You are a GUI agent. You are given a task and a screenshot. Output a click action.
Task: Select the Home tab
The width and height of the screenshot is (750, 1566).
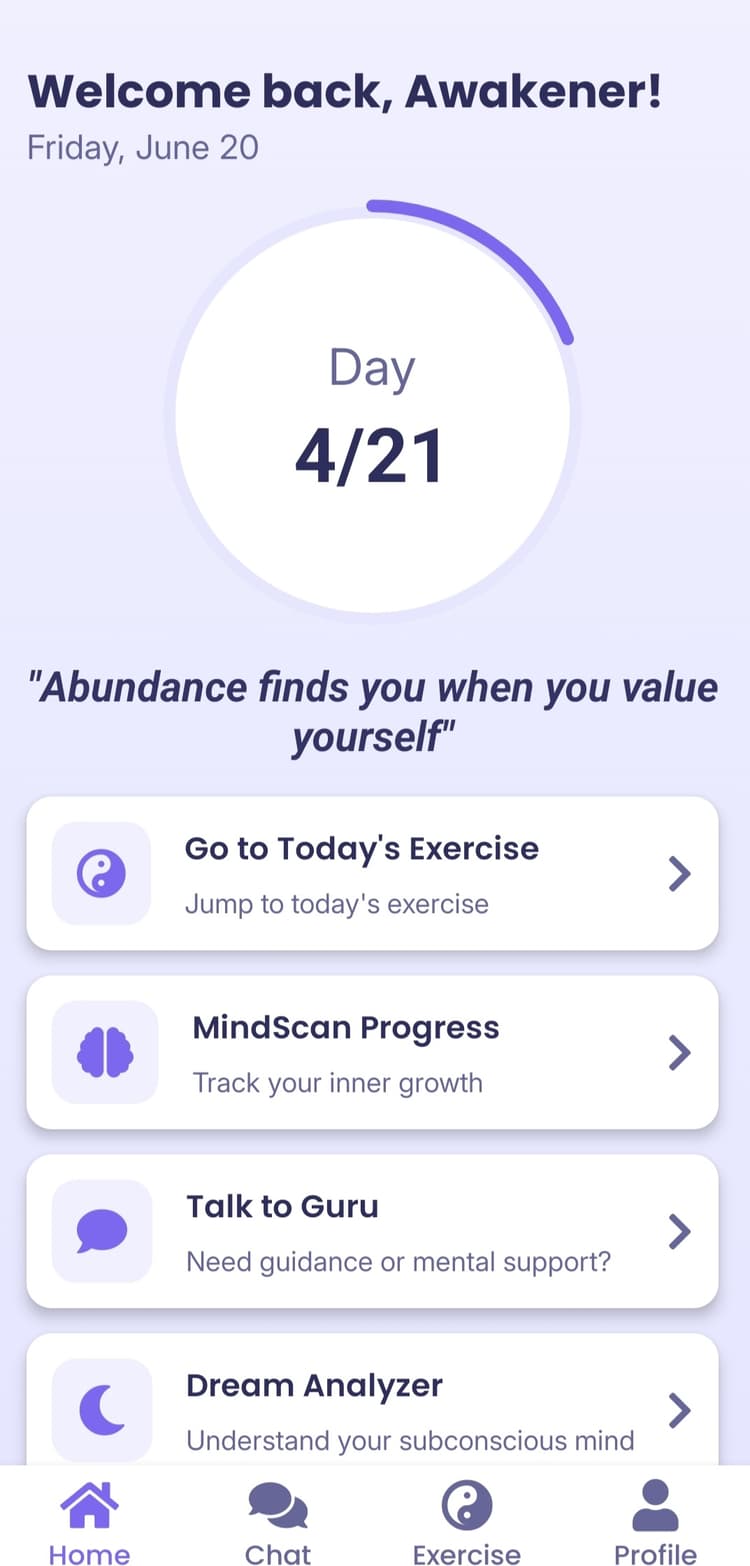(89, 1521)
